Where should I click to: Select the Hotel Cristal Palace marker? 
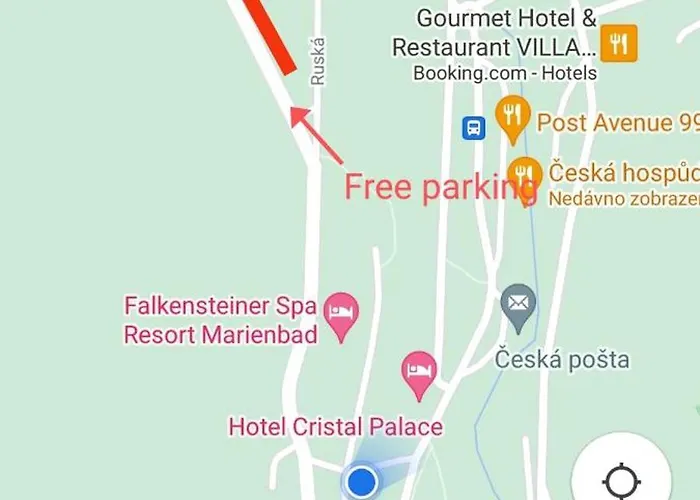(418, 373)
